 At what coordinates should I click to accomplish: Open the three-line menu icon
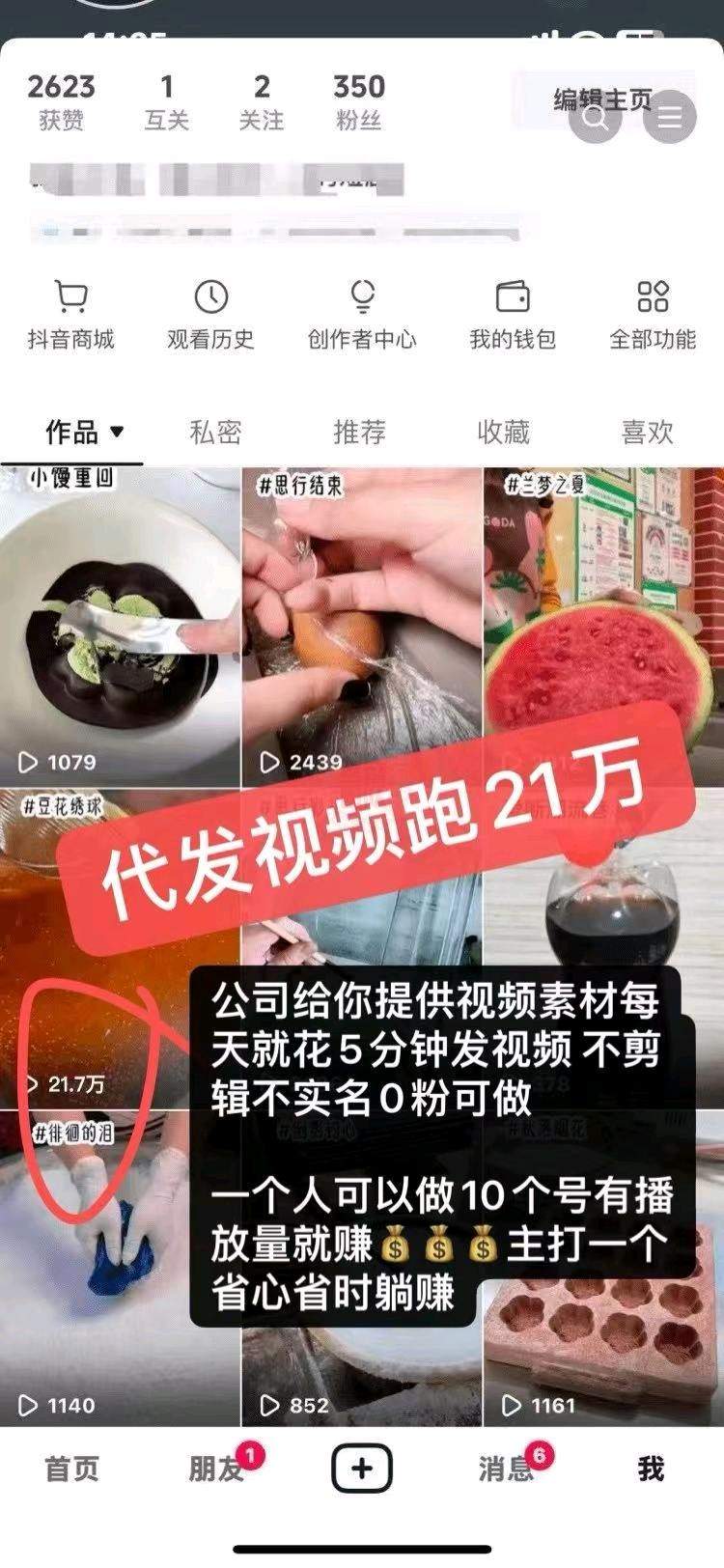tap(669, 118)
